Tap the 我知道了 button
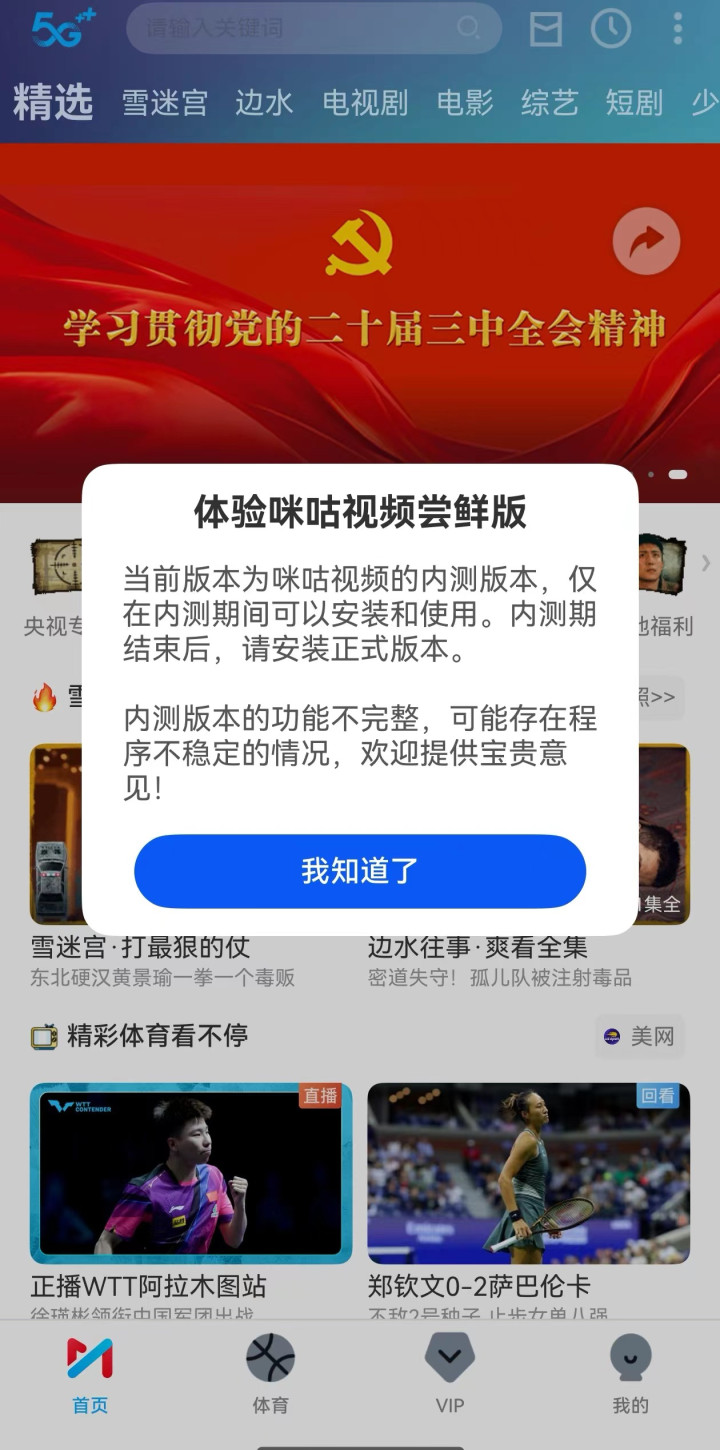The width and height of the screenshot is (720, 1450). coord(360,871)
